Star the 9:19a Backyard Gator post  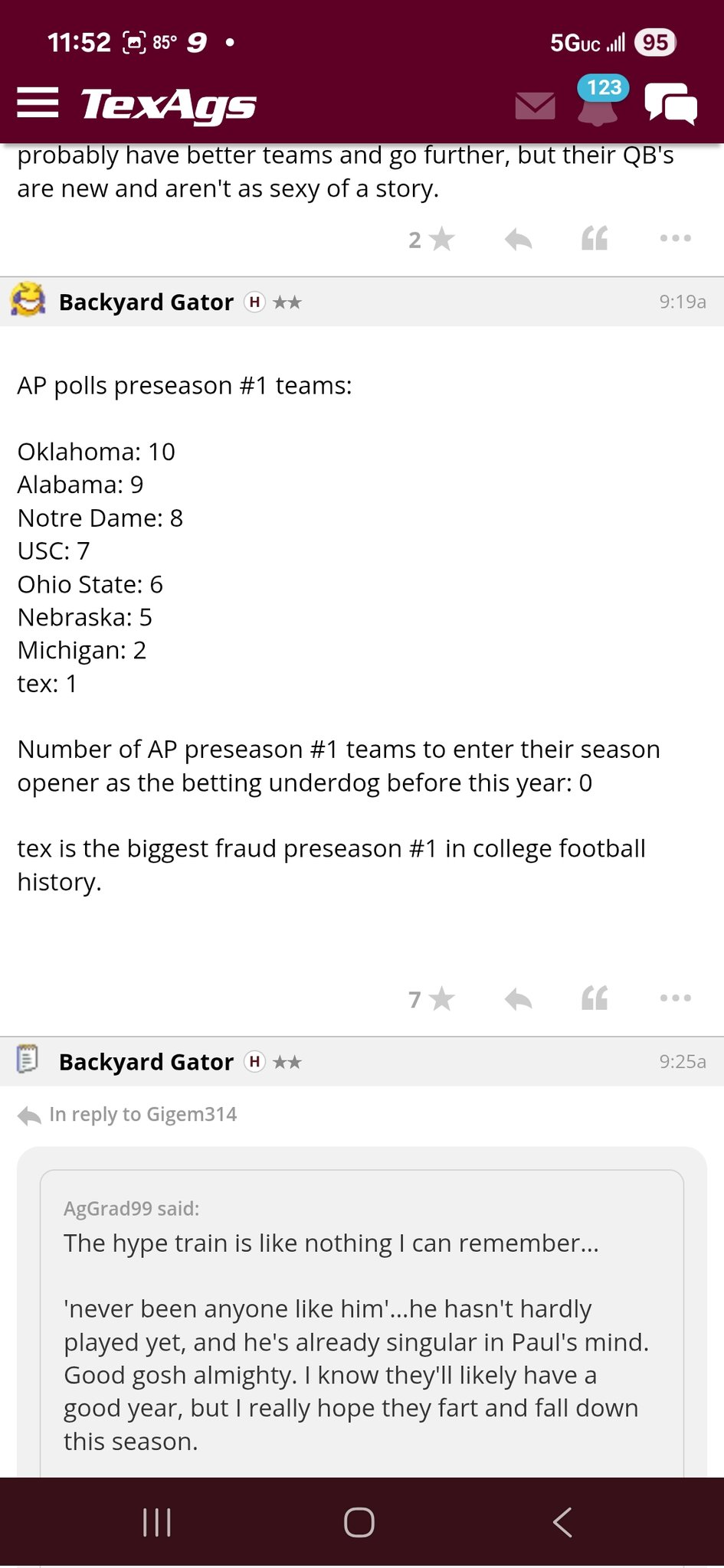click(432, 999)
